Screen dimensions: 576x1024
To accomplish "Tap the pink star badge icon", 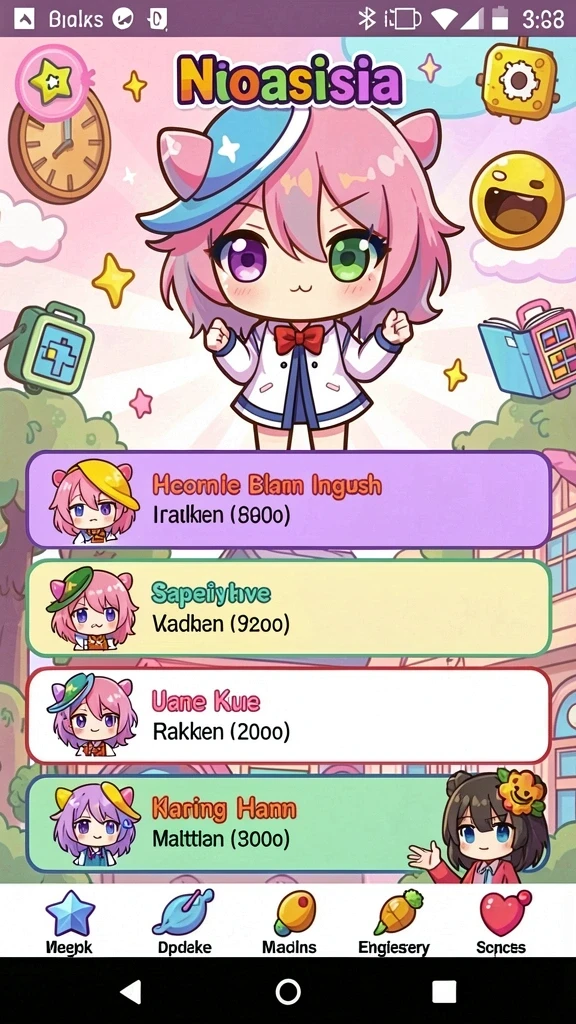I will coord(52,83).
